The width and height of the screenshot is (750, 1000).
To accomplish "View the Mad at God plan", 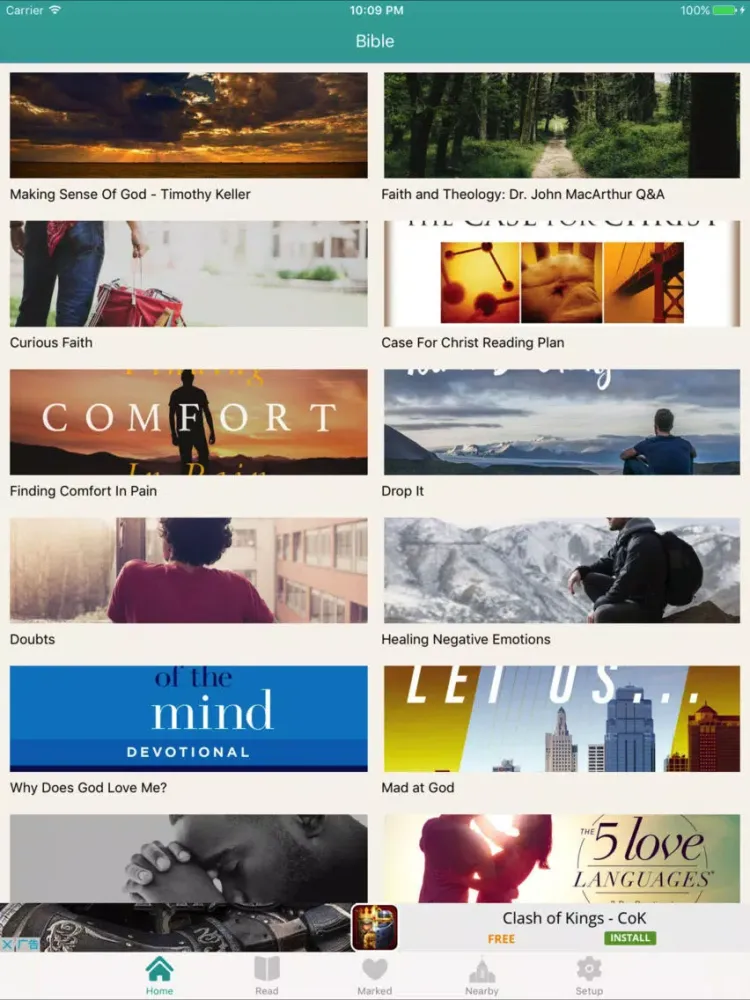I will coord(561,718).
